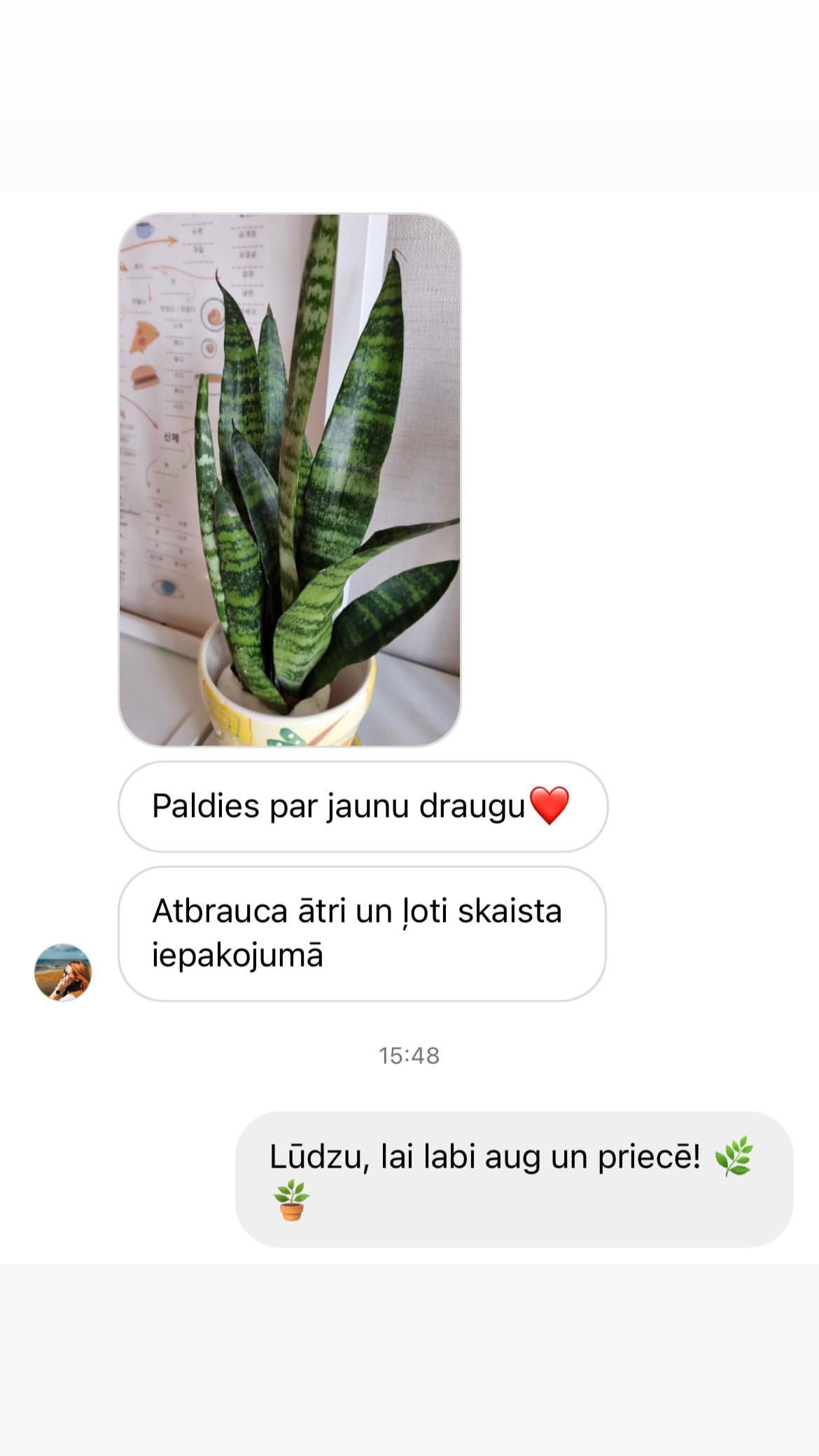Open the sender's profile avatar
This screenshot has height=1456, width=819.
pyautogui.click(x=63, y=972)
